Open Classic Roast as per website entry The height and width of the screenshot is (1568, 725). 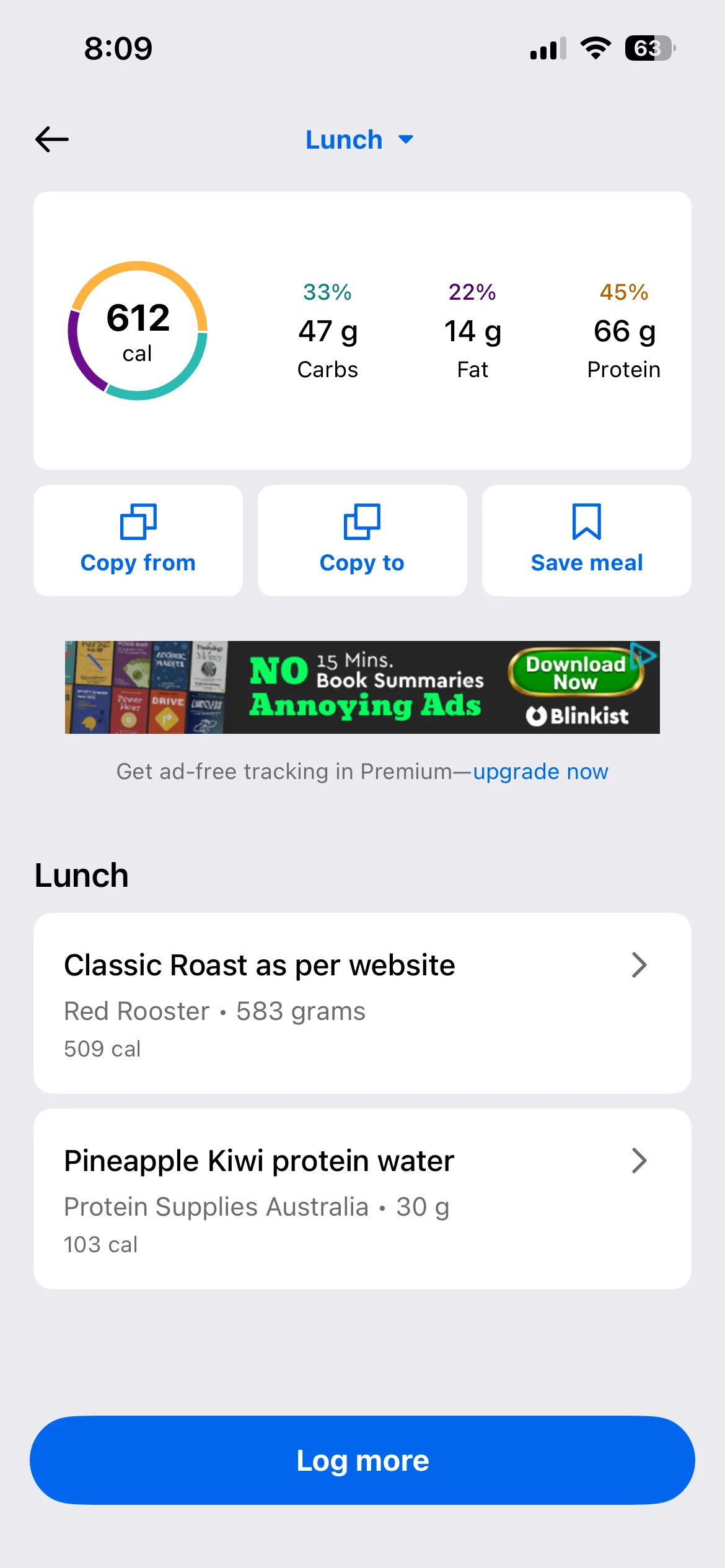[362, 1003]
